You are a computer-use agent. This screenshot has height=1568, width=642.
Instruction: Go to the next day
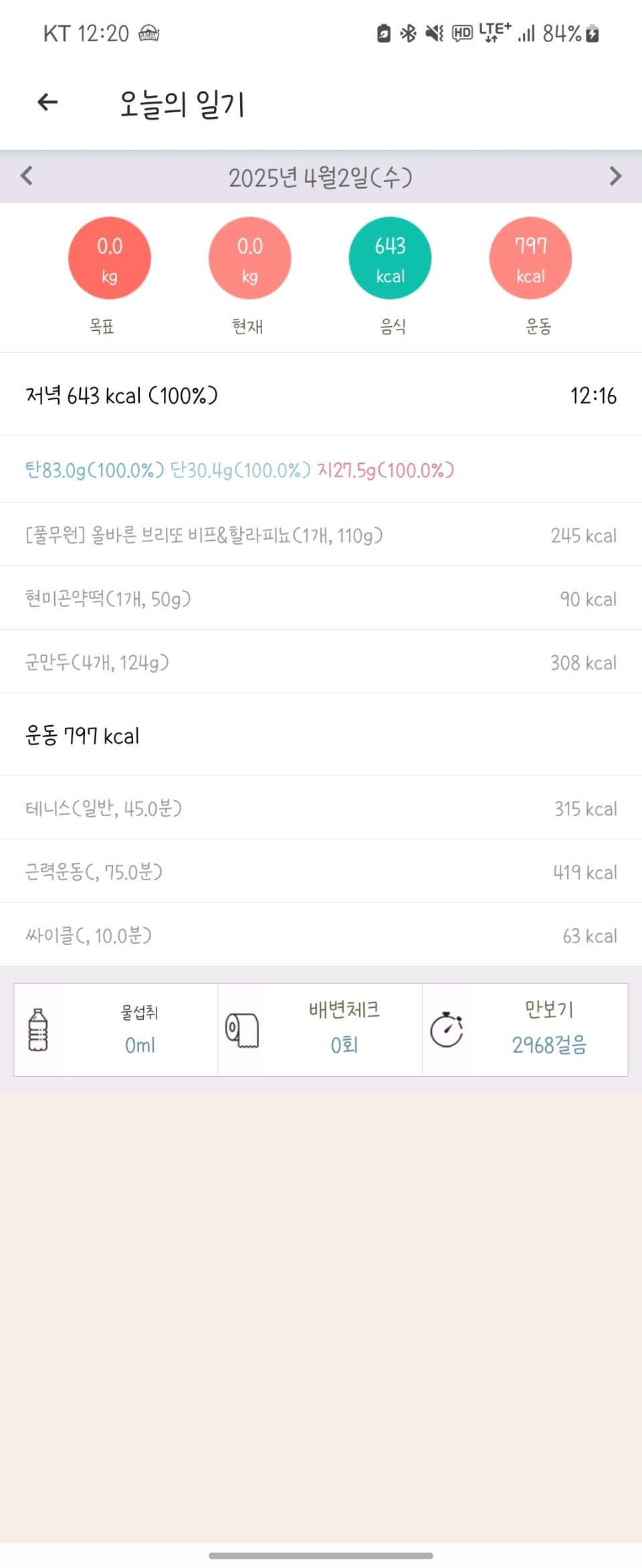(x=615, y=176)
